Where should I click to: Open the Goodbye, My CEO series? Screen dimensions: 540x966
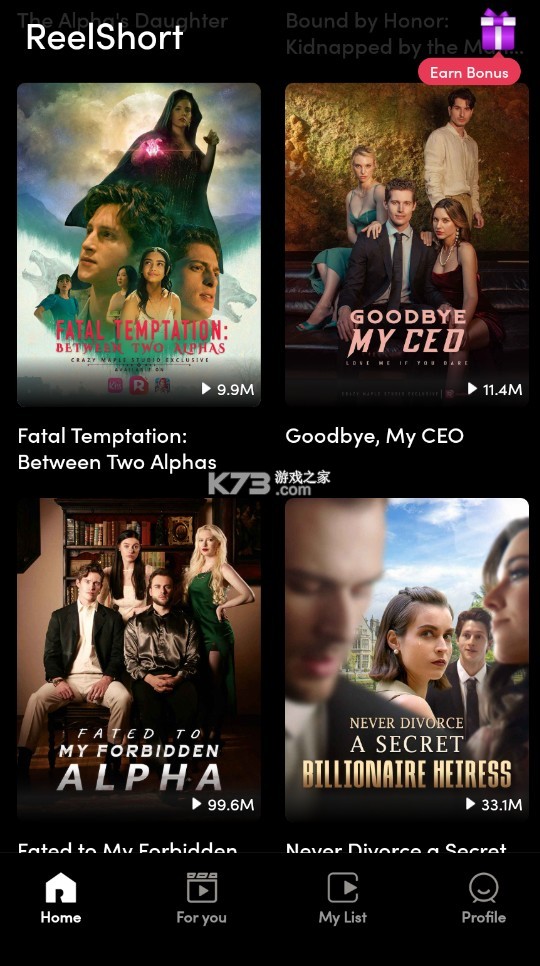[406, 245]
